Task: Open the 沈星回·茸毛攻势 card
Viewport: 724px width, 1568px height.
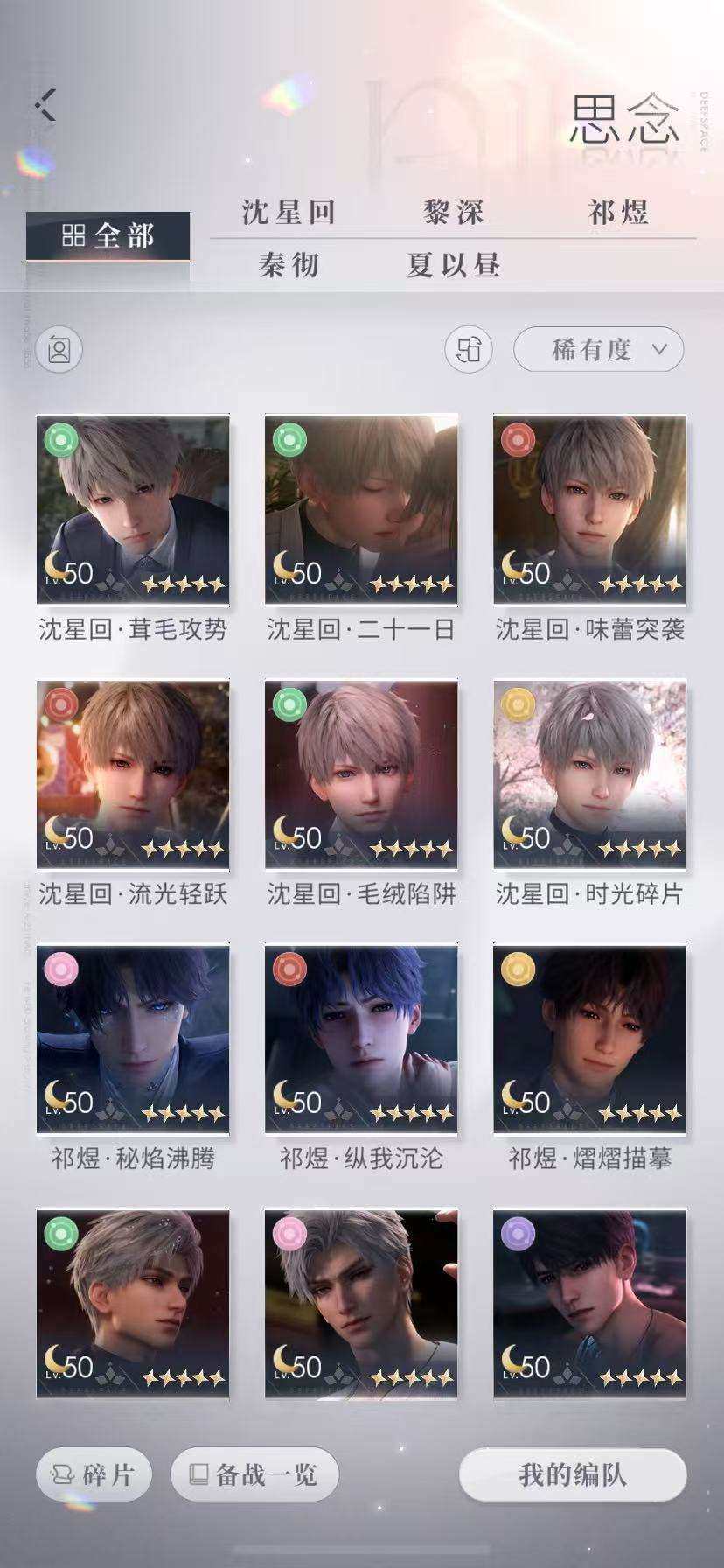Action: (x=133, y=510)
